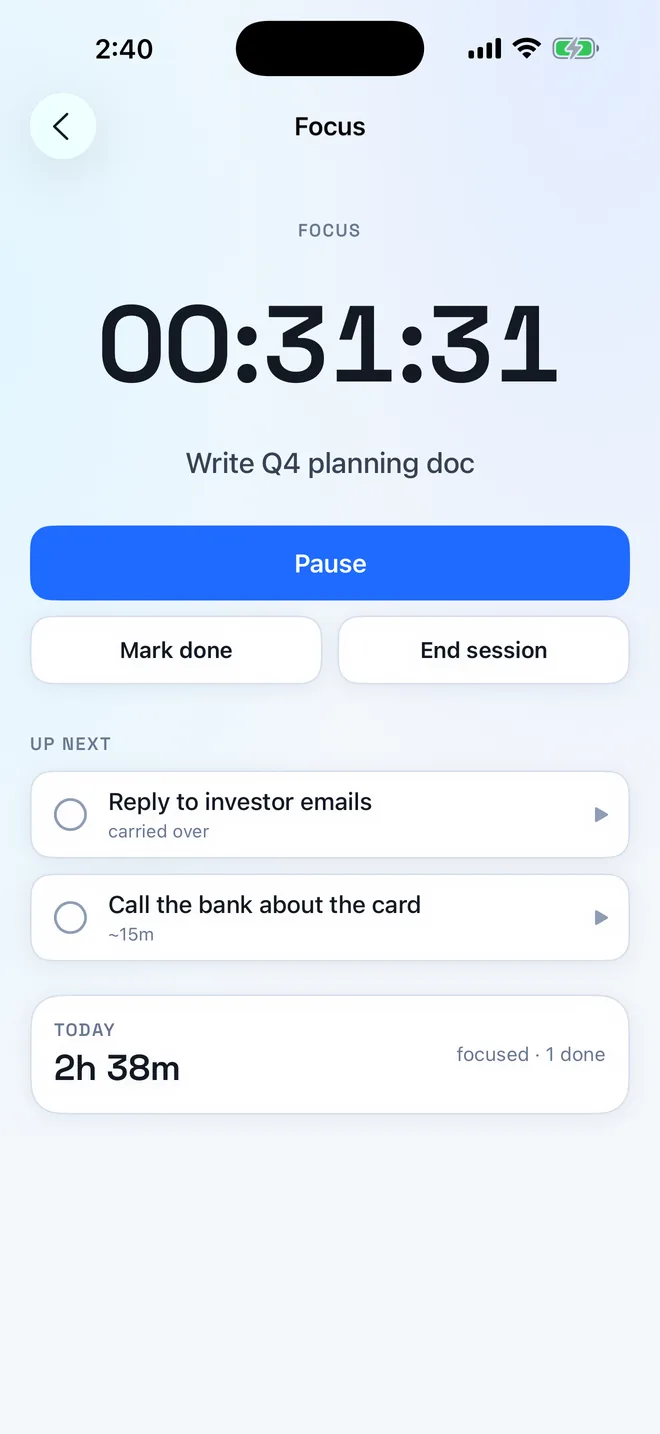This screenshot has width=660, height=1434.
Task: Start Reply to investor emails via play arrow
Action: click(x=601, y=815)
